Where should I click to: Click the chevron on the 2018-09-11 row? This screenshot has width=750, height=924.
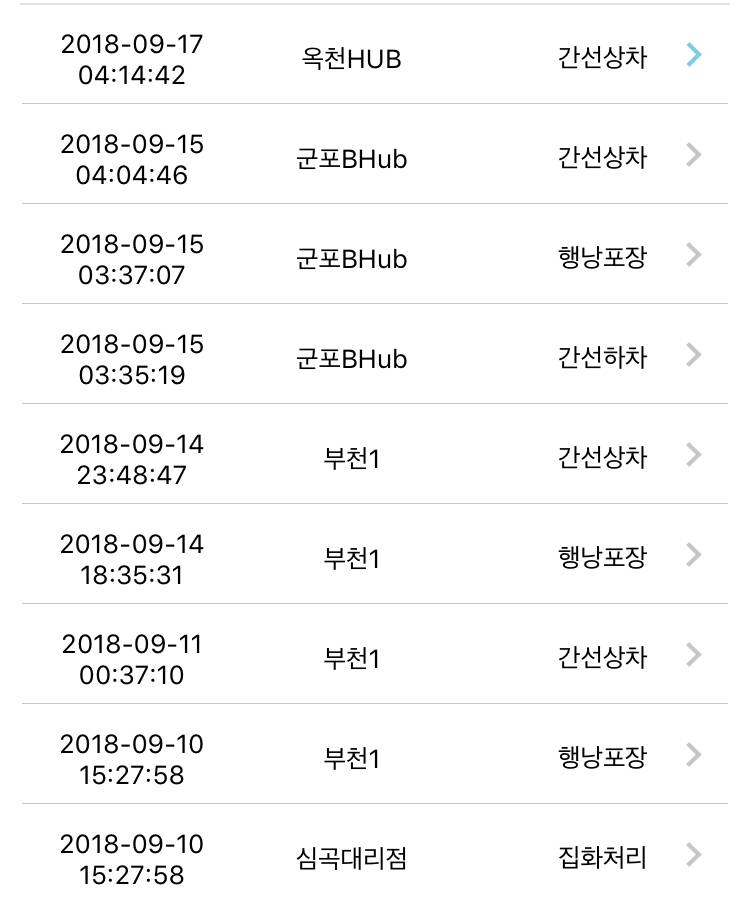[x=691, y=657]
